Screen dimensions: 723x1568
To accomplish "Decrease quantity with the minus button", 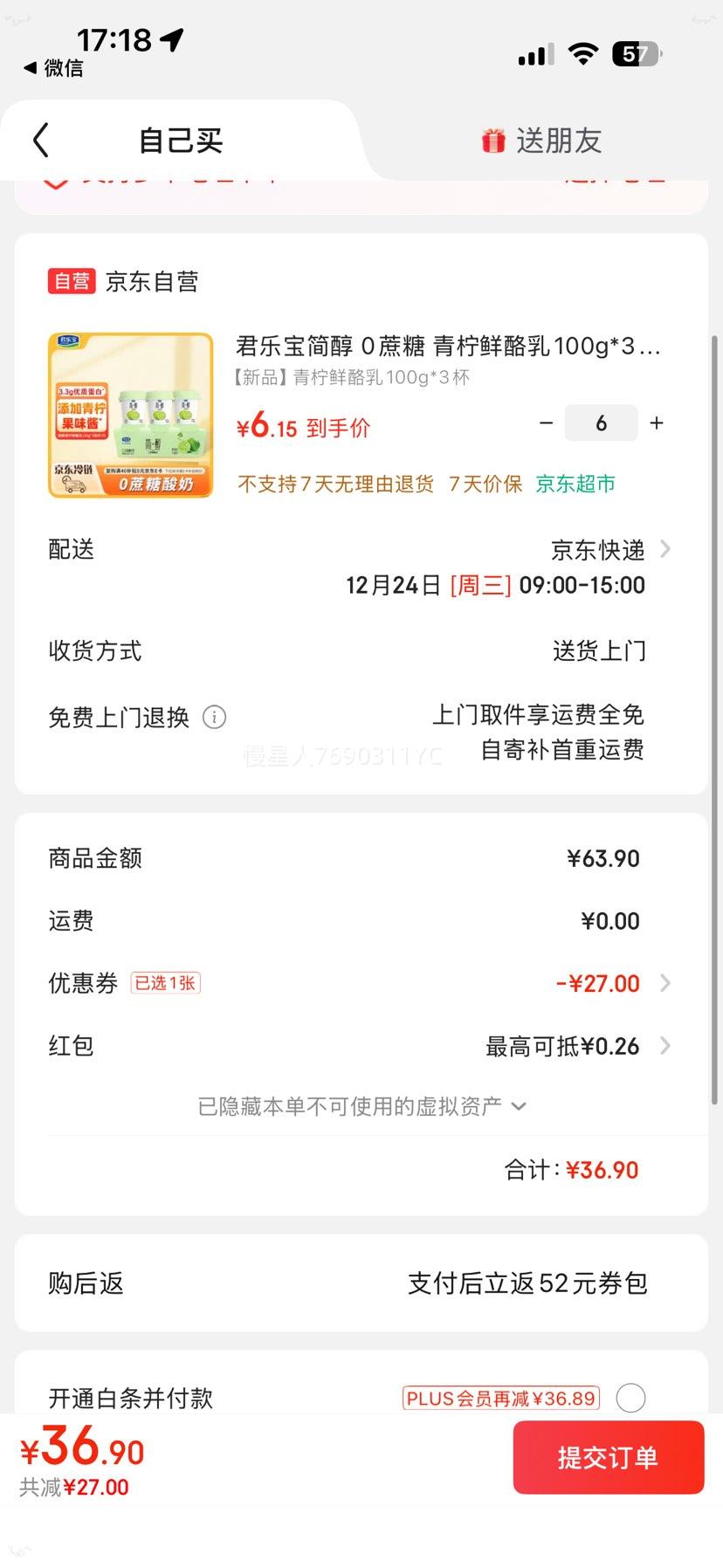I will 547,423.
